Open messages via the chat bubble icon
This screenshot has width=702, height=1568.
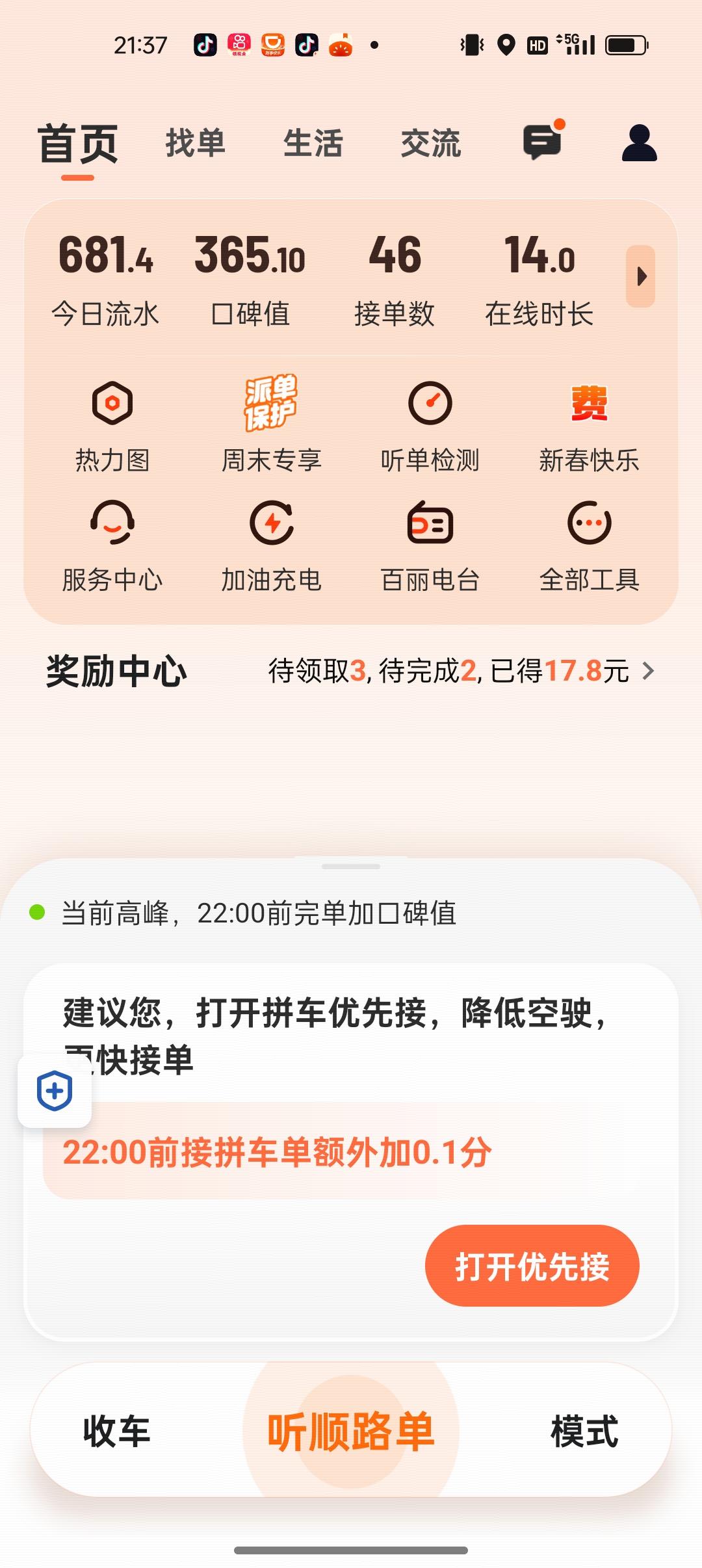pos(541,143)
